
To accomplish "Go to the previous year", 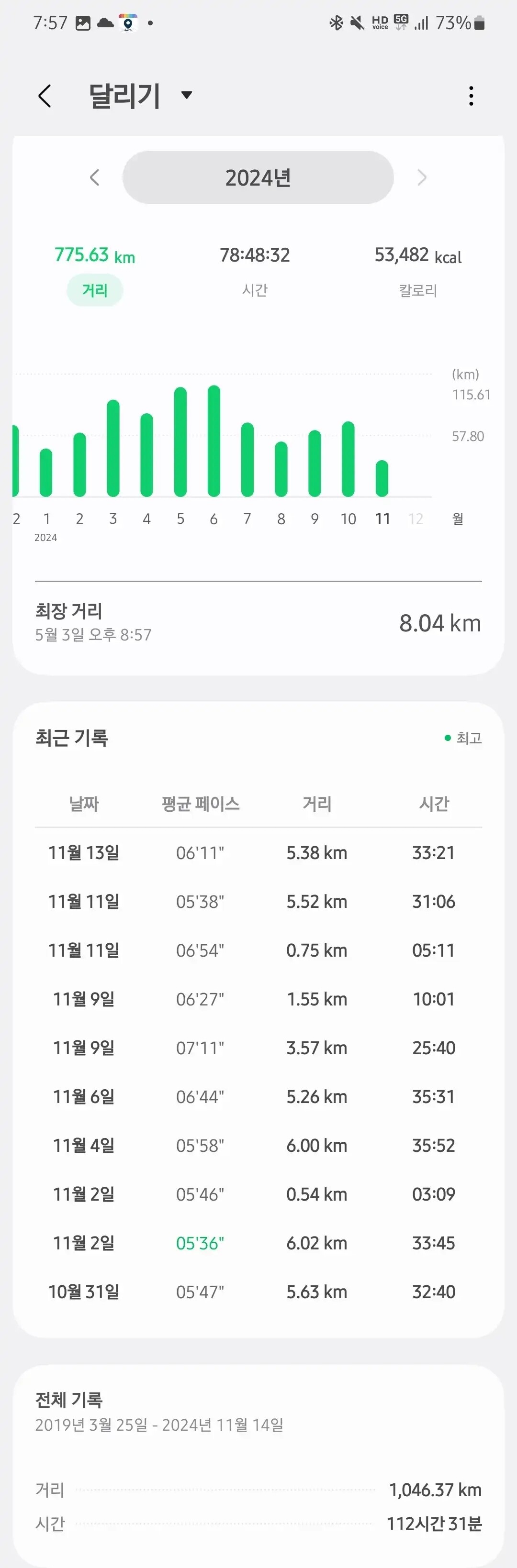I will pos(94,178).
